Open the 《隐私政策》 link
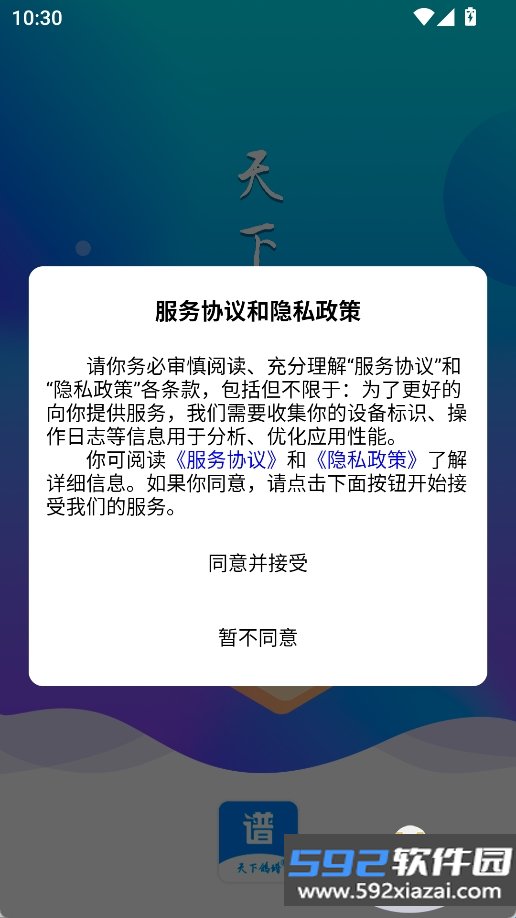The image size is (516, 918). point(367,460)
